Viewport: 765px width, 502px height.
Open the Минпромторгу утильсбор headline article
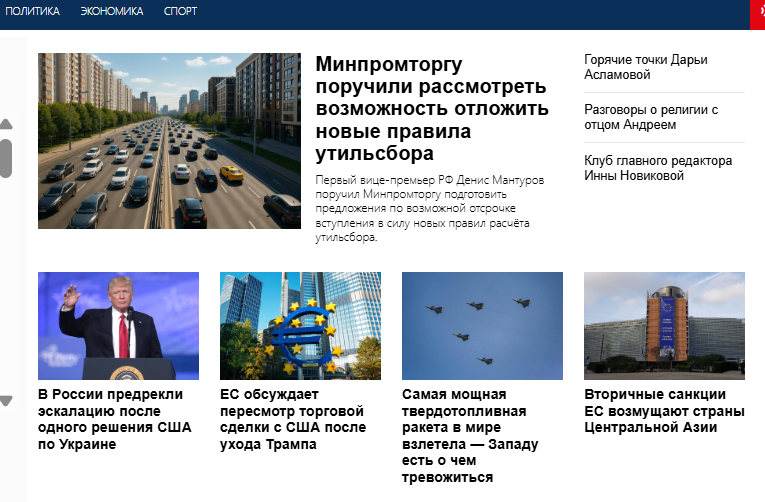[x=432, y=108]
